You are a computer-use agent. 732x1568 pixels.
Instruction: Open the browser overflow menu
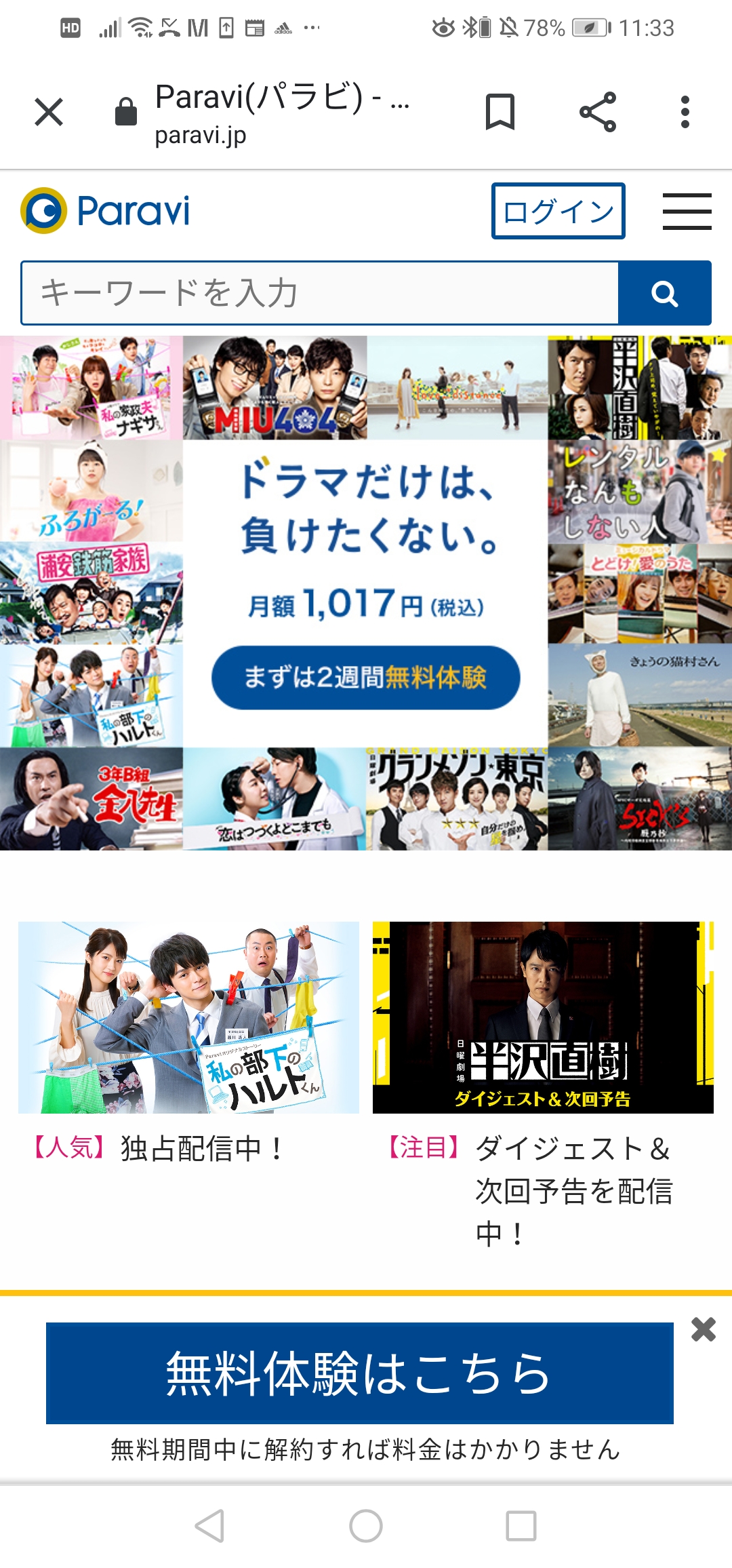pos(685,112)
